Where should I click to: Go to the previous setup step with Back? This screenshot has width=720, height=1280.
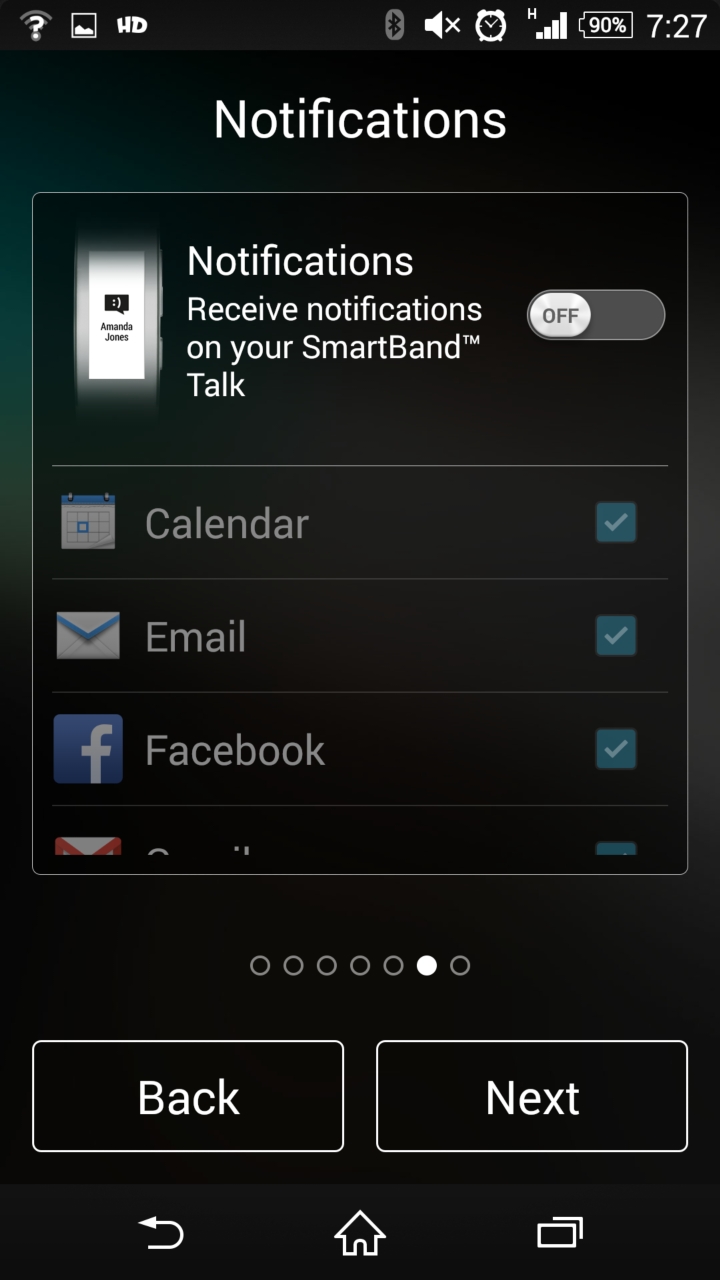pyautogui.click(x=188, y=1096)
